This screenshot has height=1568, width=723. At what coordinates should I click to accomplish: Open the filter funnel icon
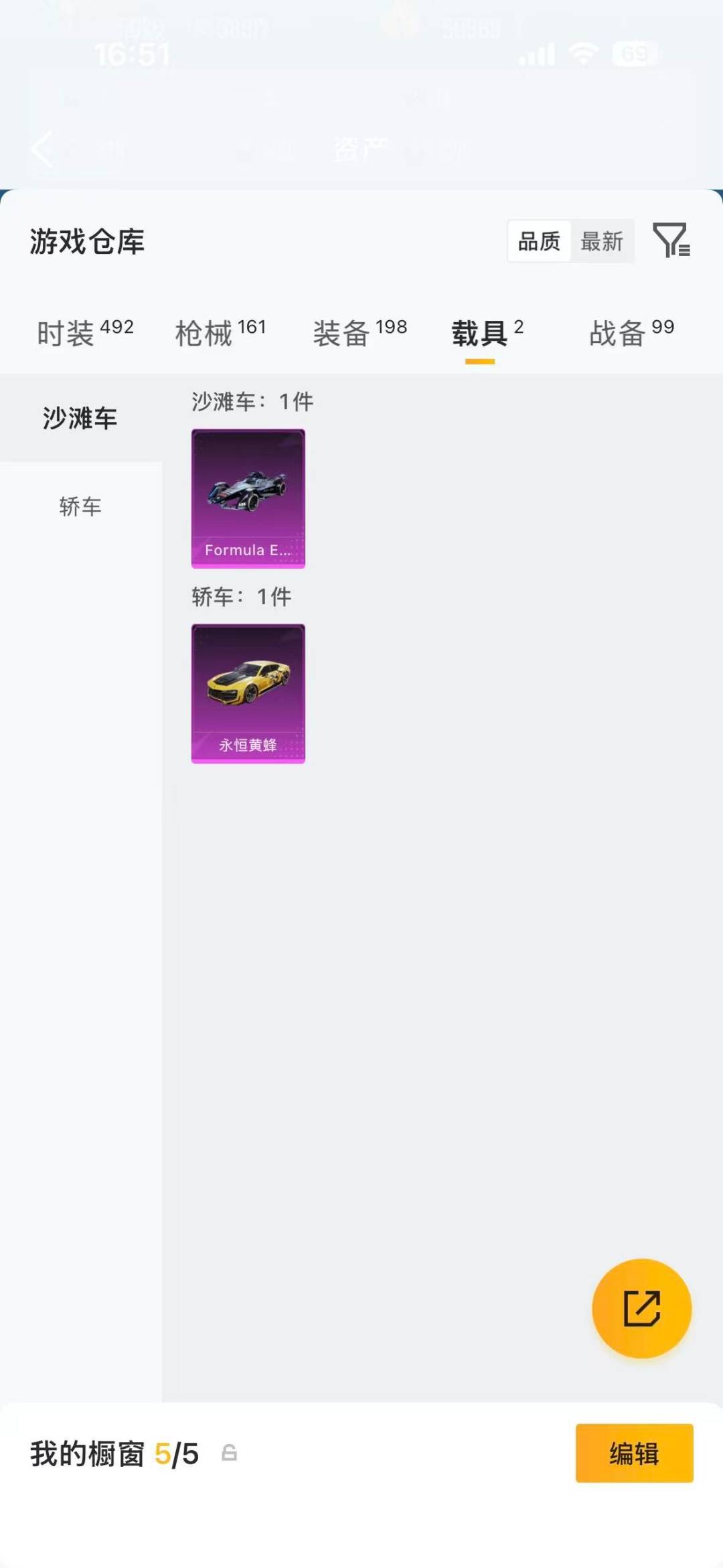coord(674,241)
